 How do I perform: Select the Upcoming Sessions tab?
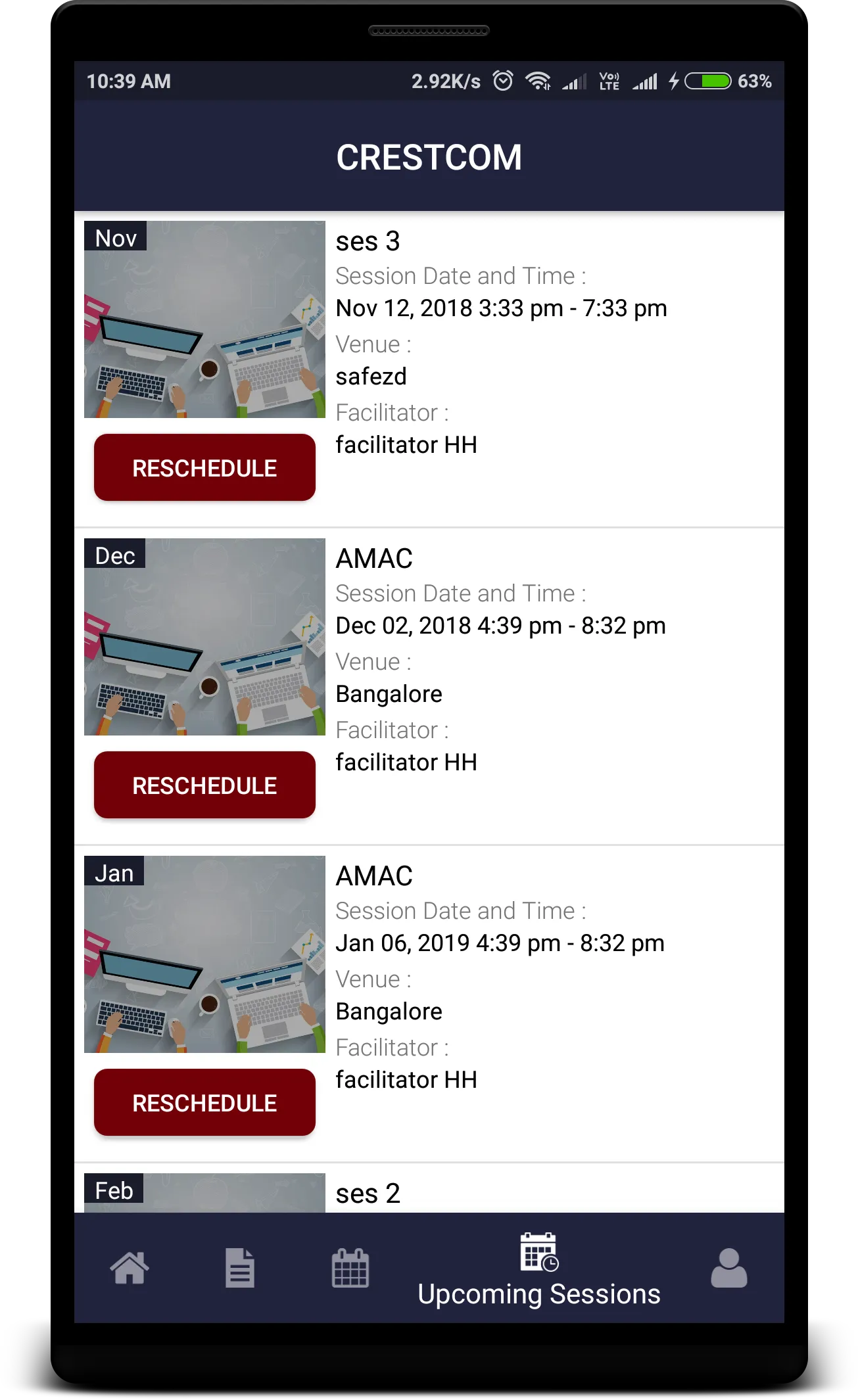pyautogui.click(x=539, y=1271)
